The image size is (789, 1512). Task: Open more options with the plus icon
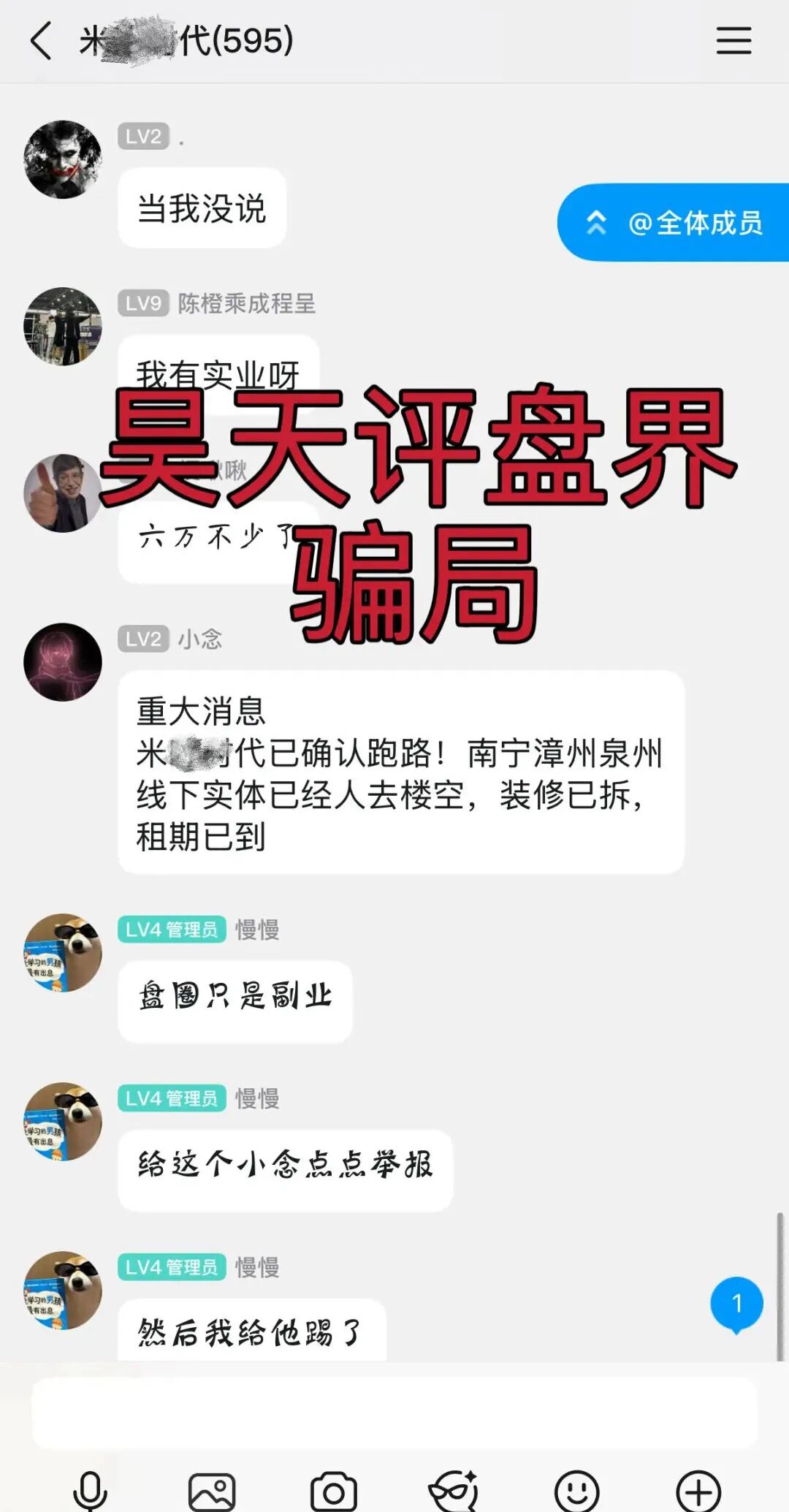click(698, 1489)
